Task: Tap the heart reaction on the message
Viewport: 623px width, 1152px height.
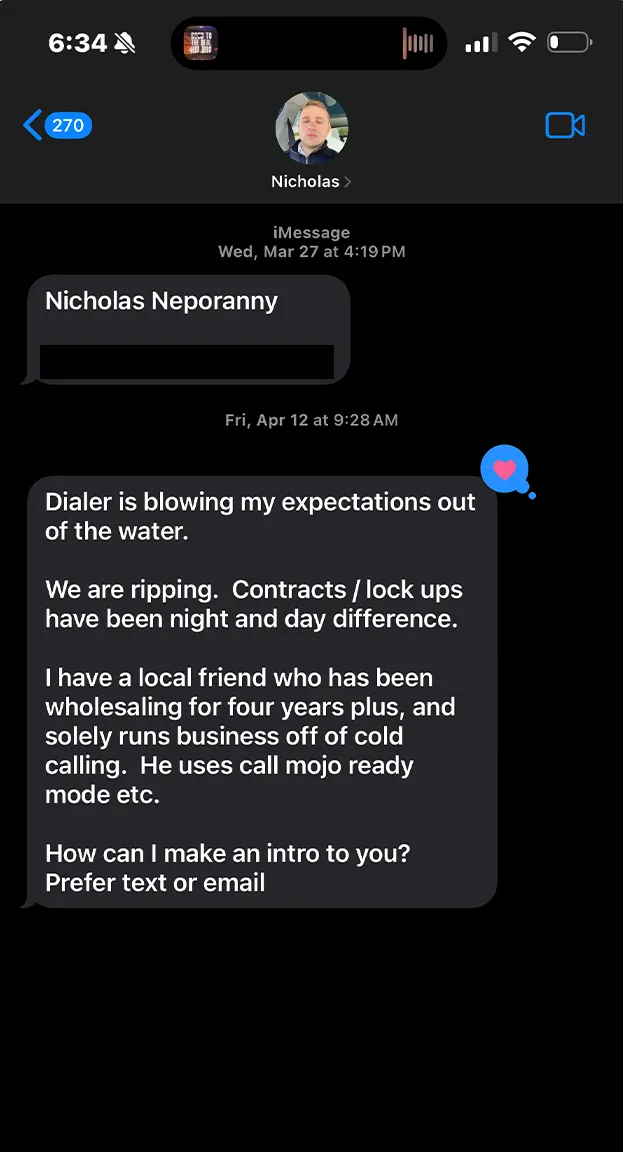Action: [504, 468]
